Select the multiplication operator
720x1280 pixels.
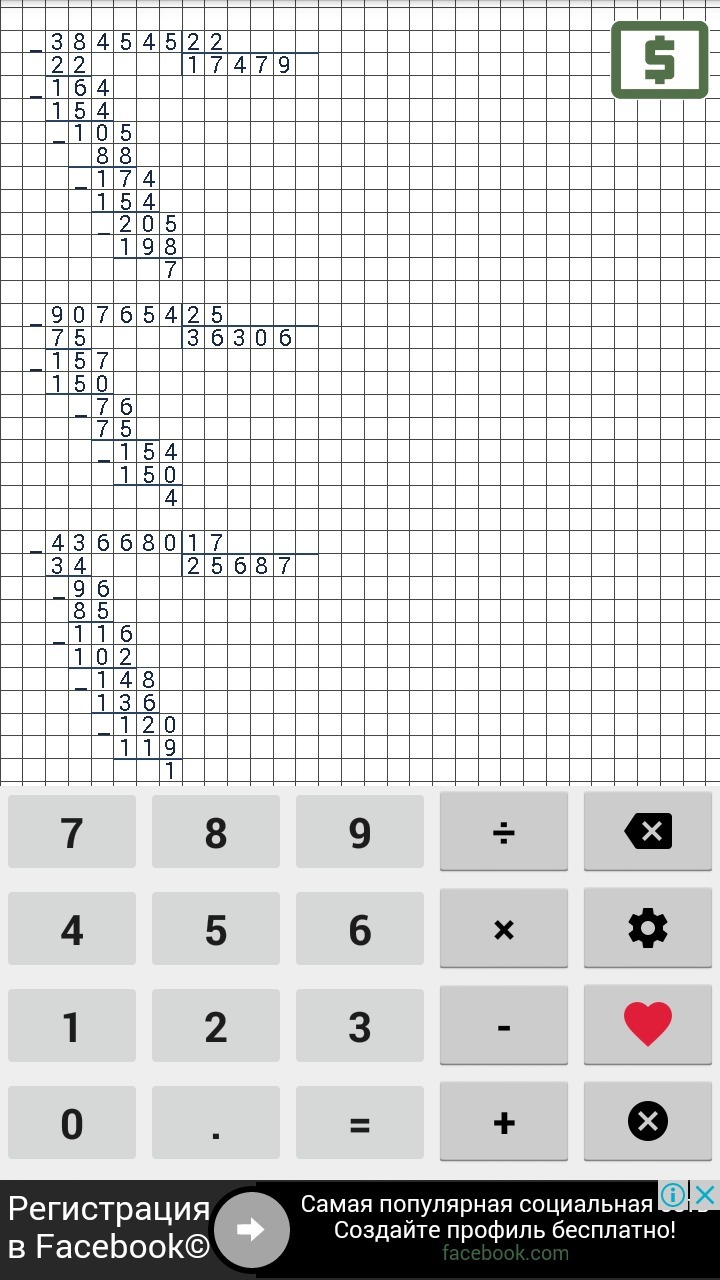click(504, 929)
